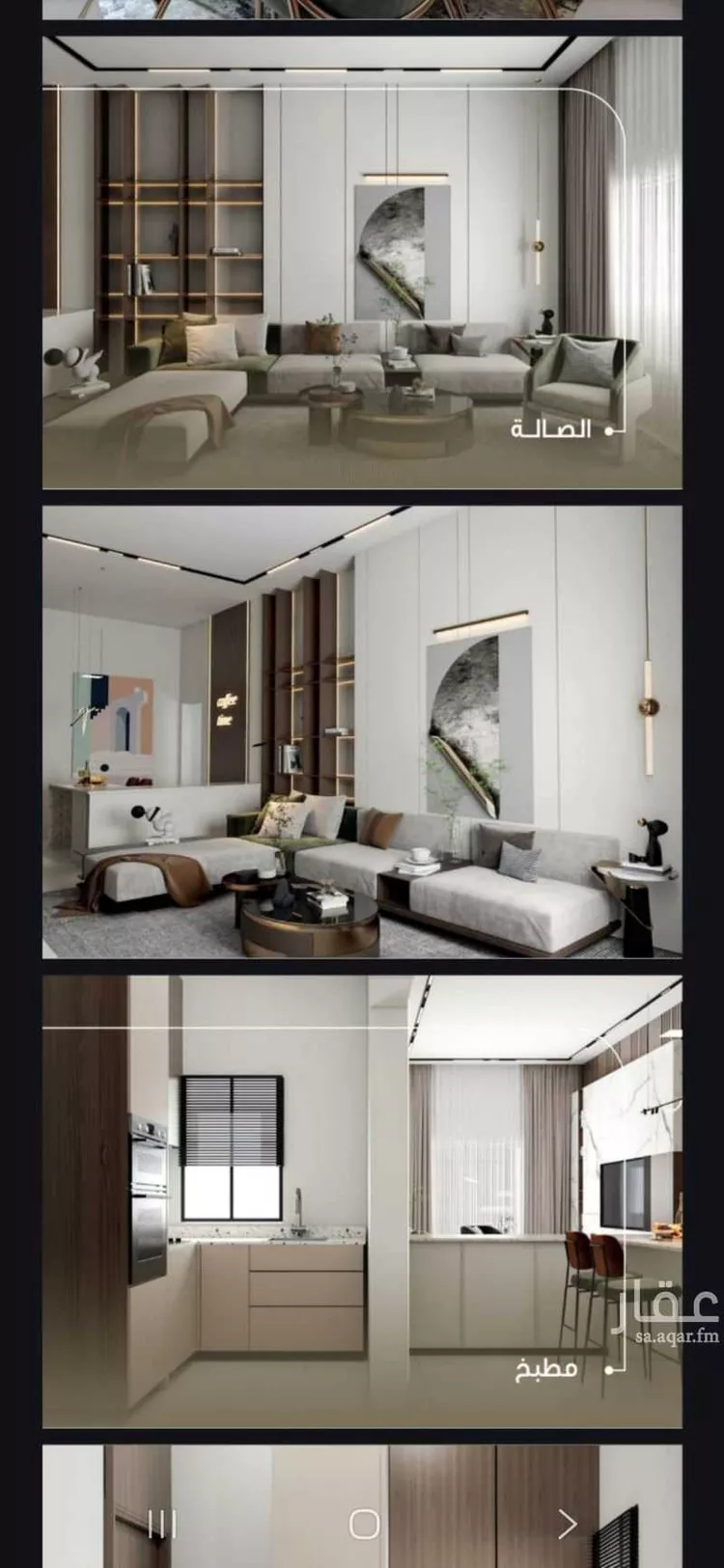Open recent apps from the navigation bar
Screen dimensions: 724x1568
pyautogui.click(x=161, y=1525)
